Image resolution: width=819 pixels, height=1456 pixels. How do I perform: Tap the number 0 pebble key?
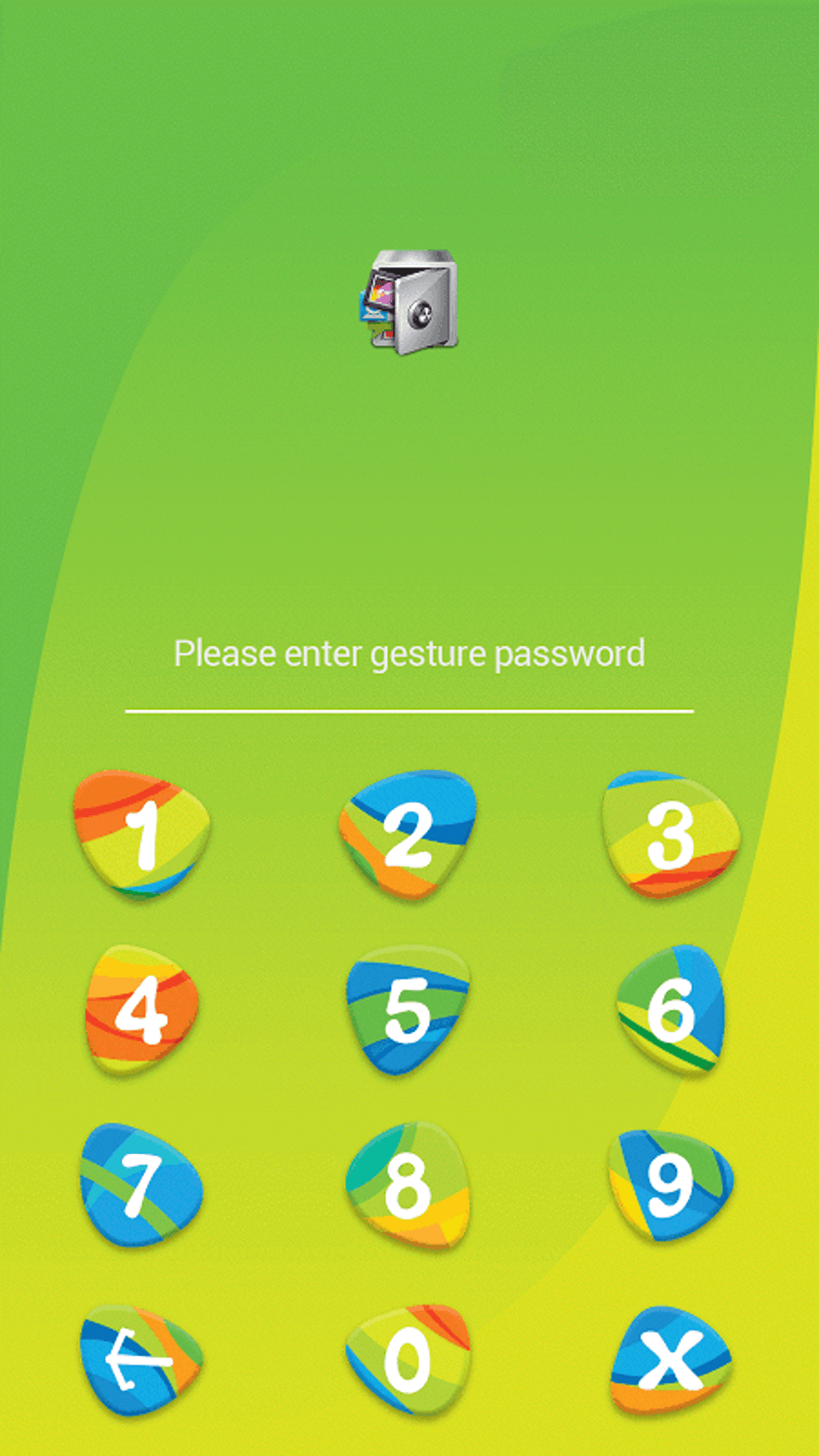click(x=409, y=1357)
